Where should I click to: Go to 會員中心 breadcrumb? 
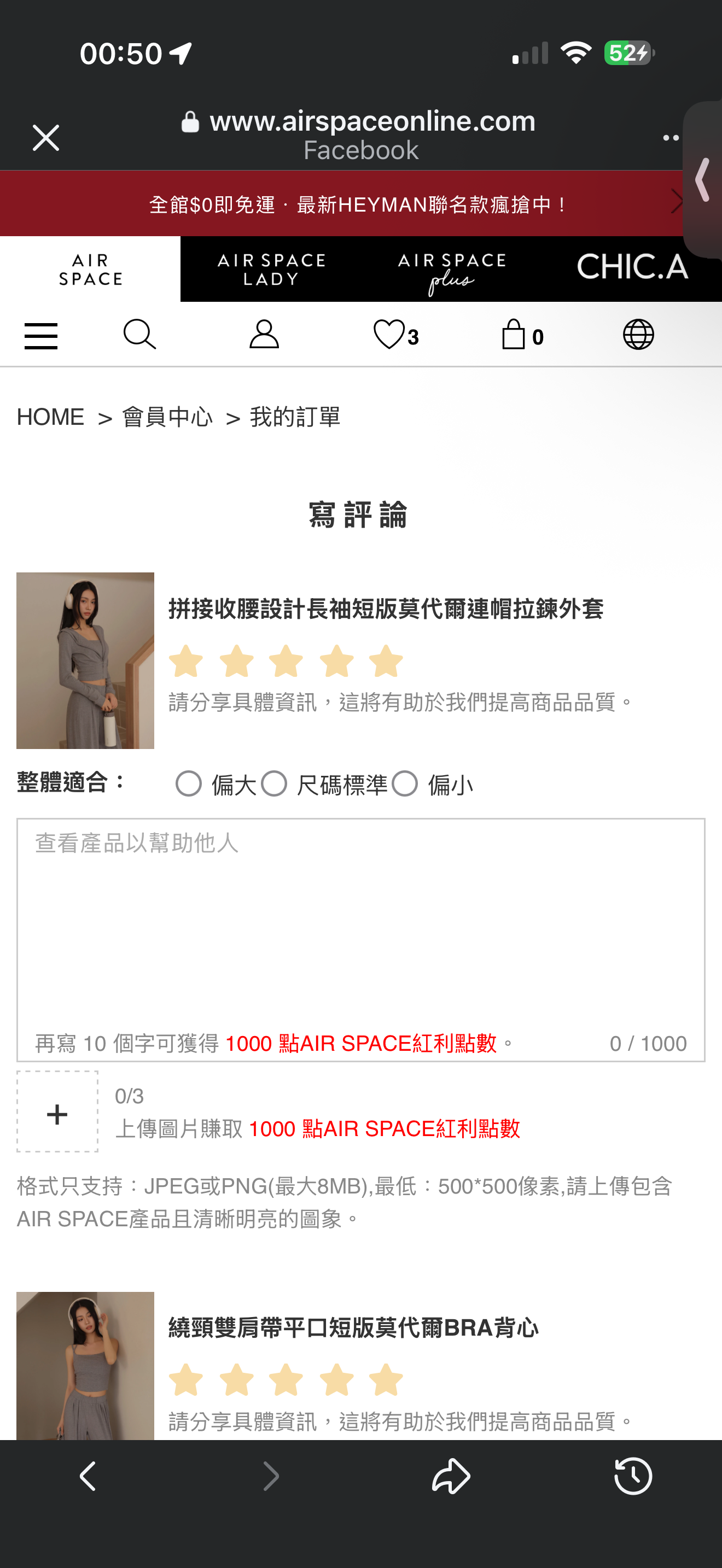tap(167, 418)
